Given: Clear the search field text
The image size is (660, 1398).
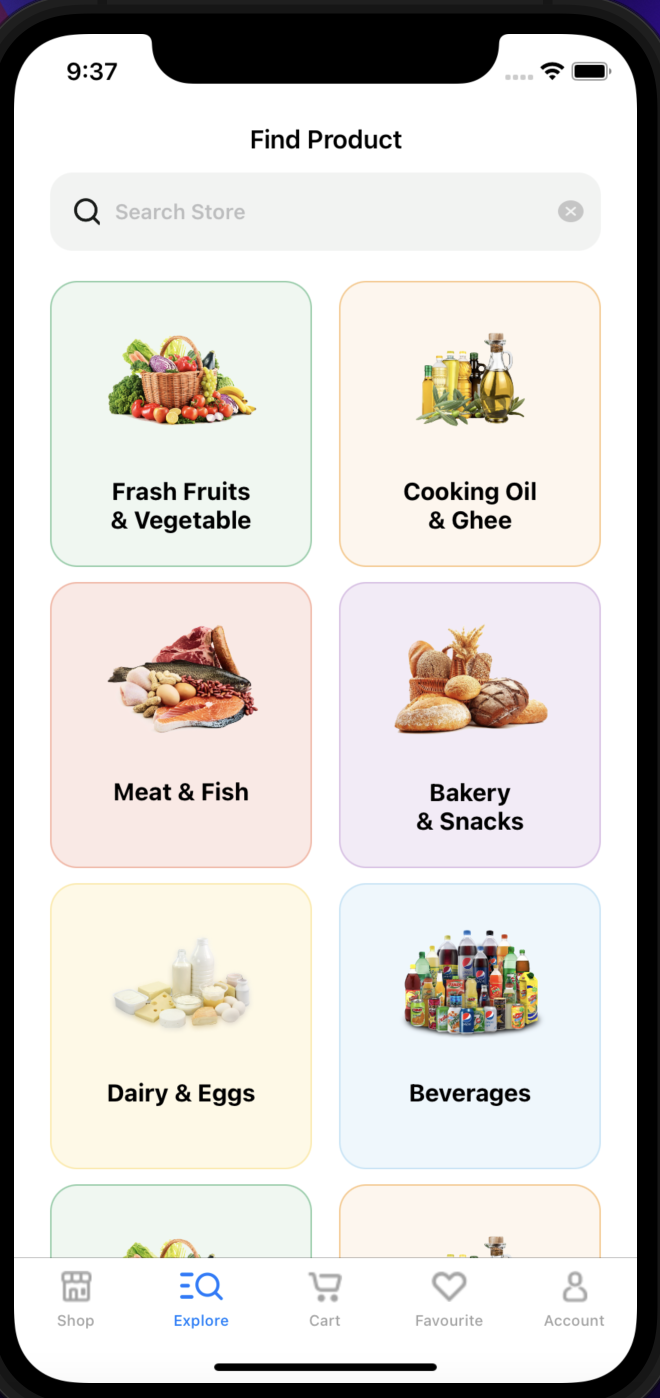Looking at the screenshot, I should pos(570,211).
